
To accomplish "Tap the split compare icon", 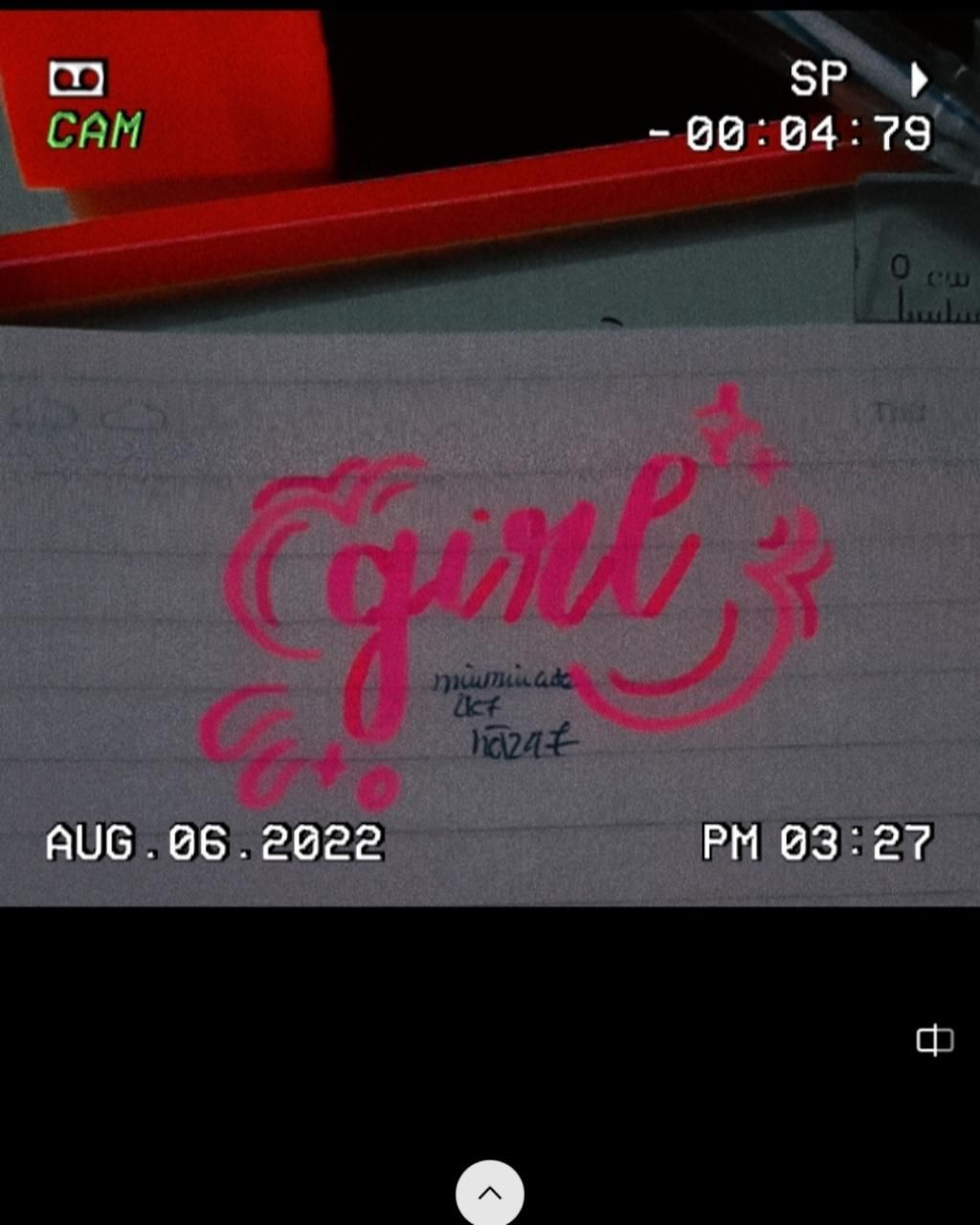I will tap(934, 1040).
